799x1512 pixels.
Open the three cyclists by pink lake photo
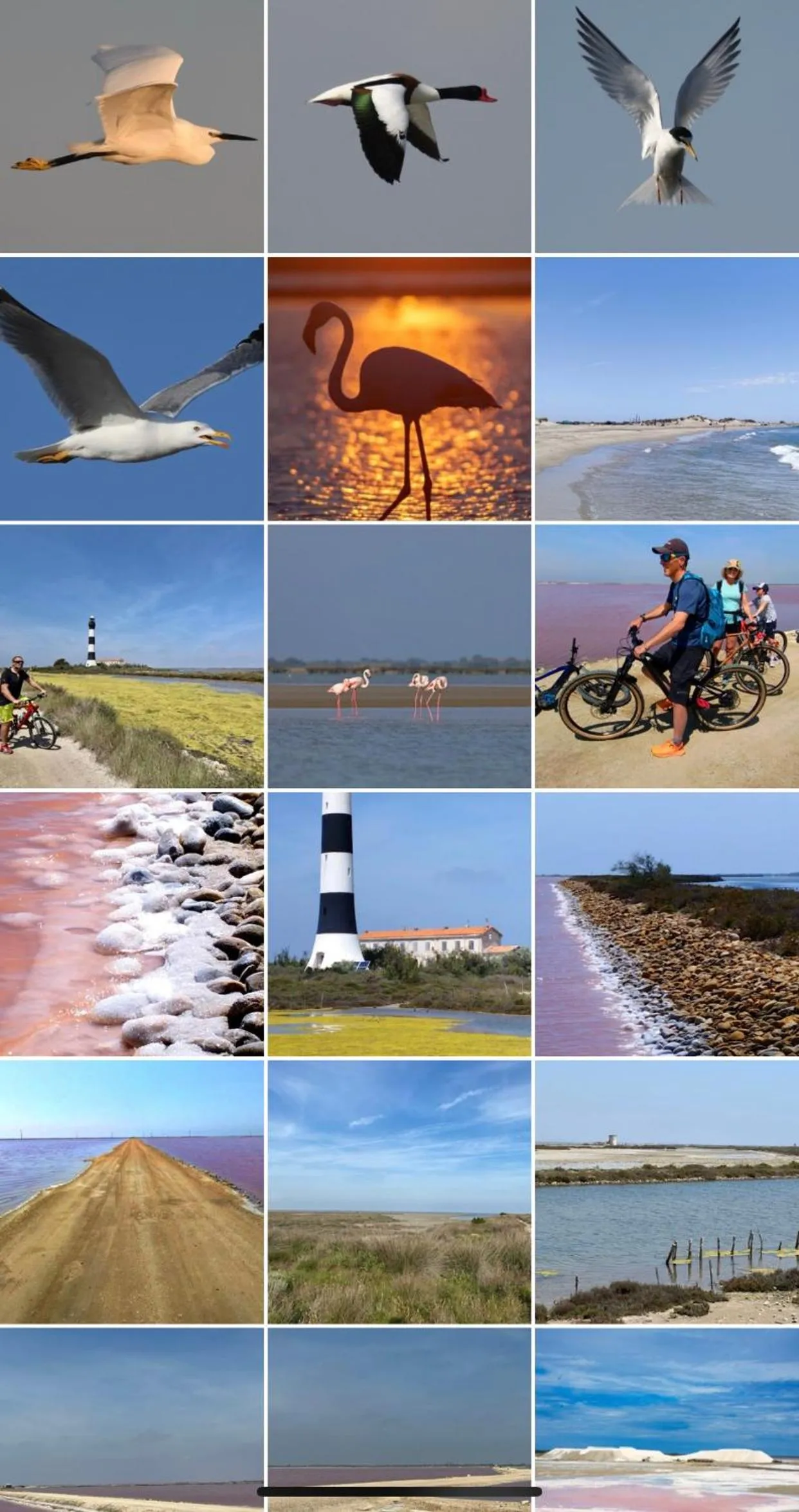click(x=666, y=656)
